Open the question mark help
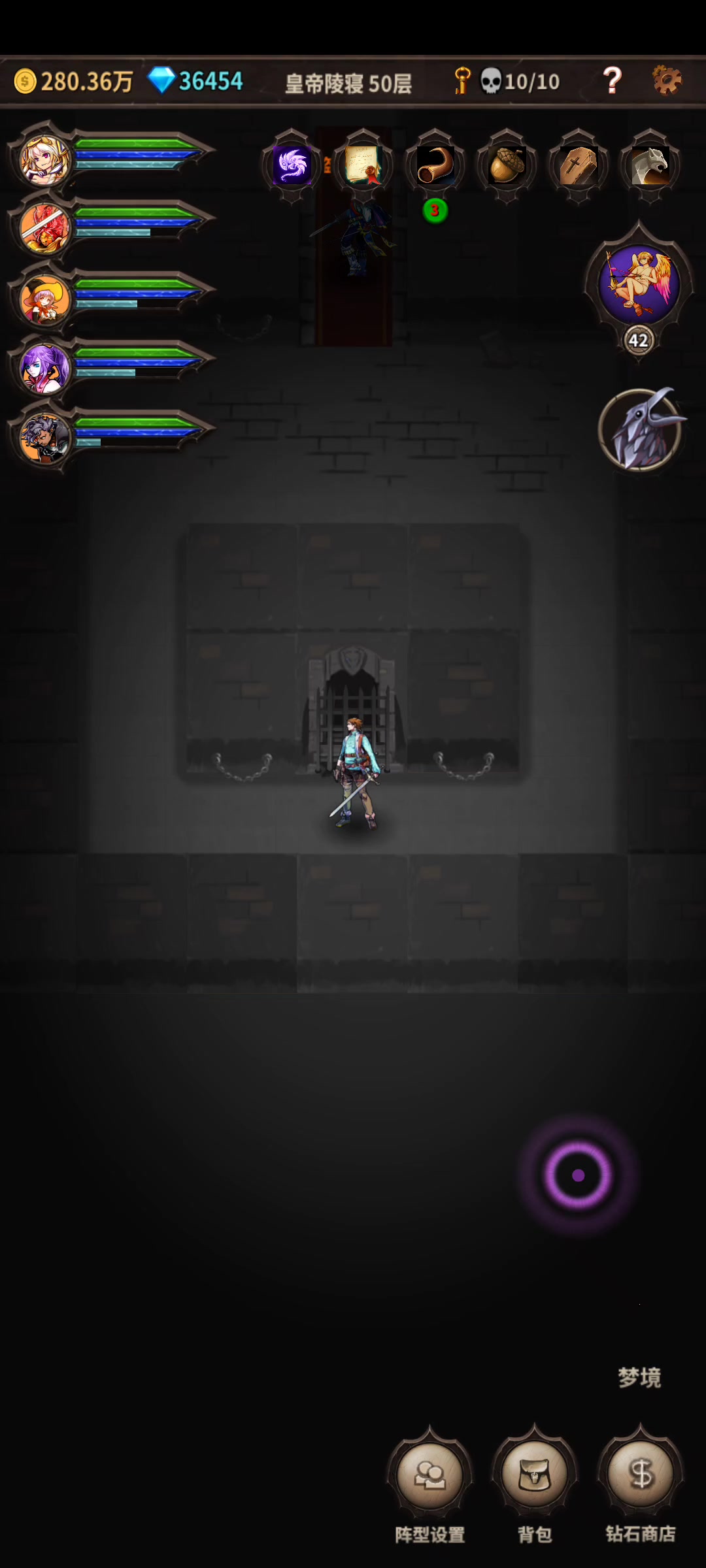The height and width of the screenshot is (1568, 706). coord(612,81)
